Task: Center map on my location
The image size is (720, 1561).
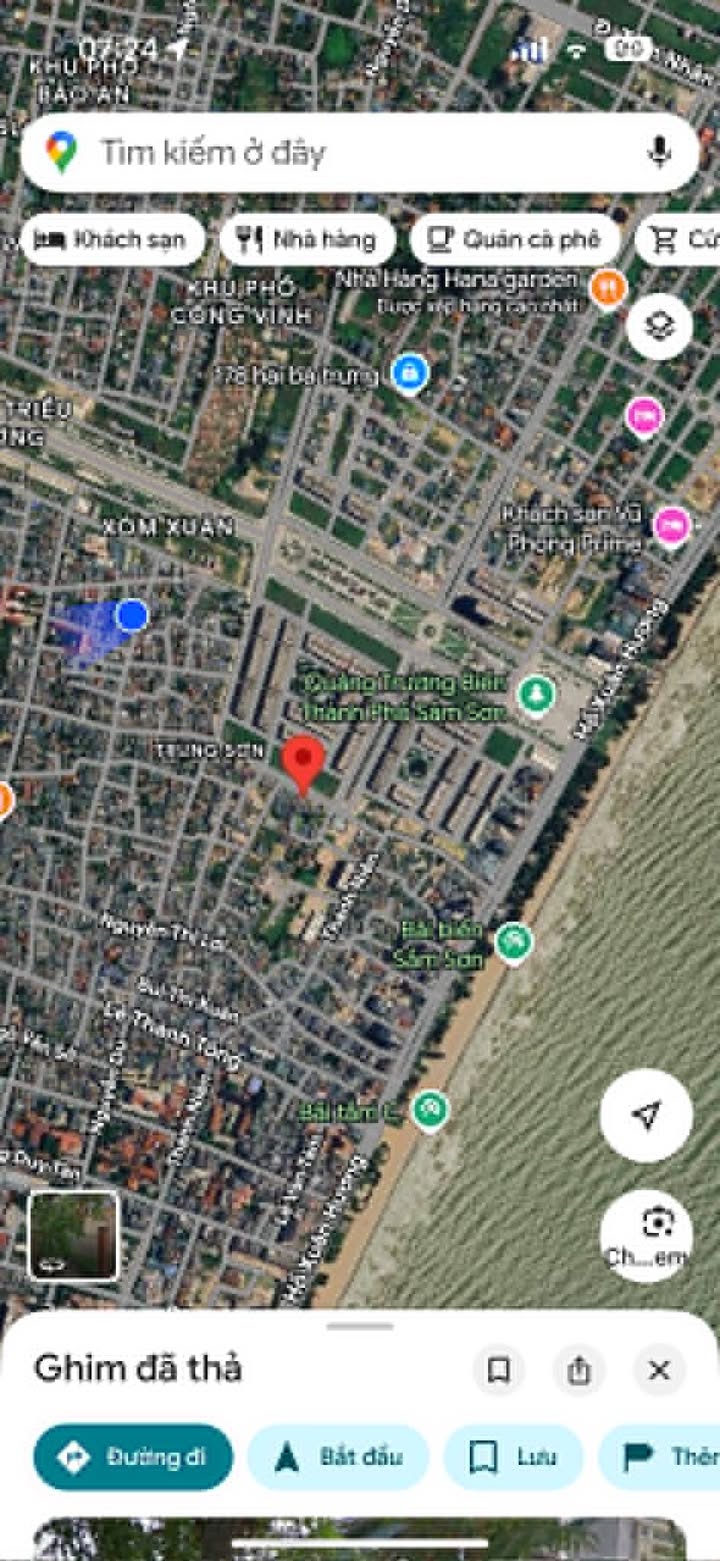Action: click(x=646, y=1115)
